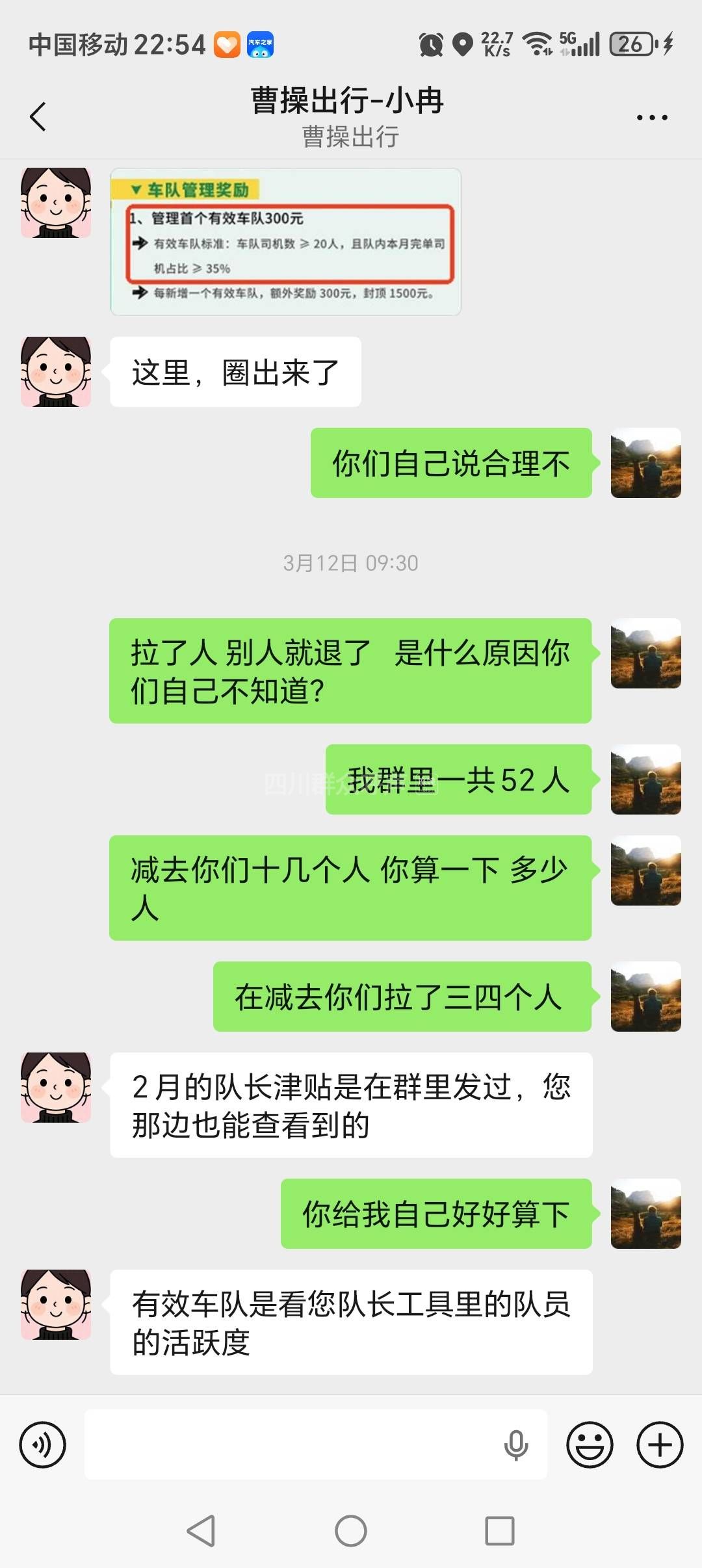702x1568 pixels.
Task: Open the emoji sticker panel
Action: [590, 1445]
